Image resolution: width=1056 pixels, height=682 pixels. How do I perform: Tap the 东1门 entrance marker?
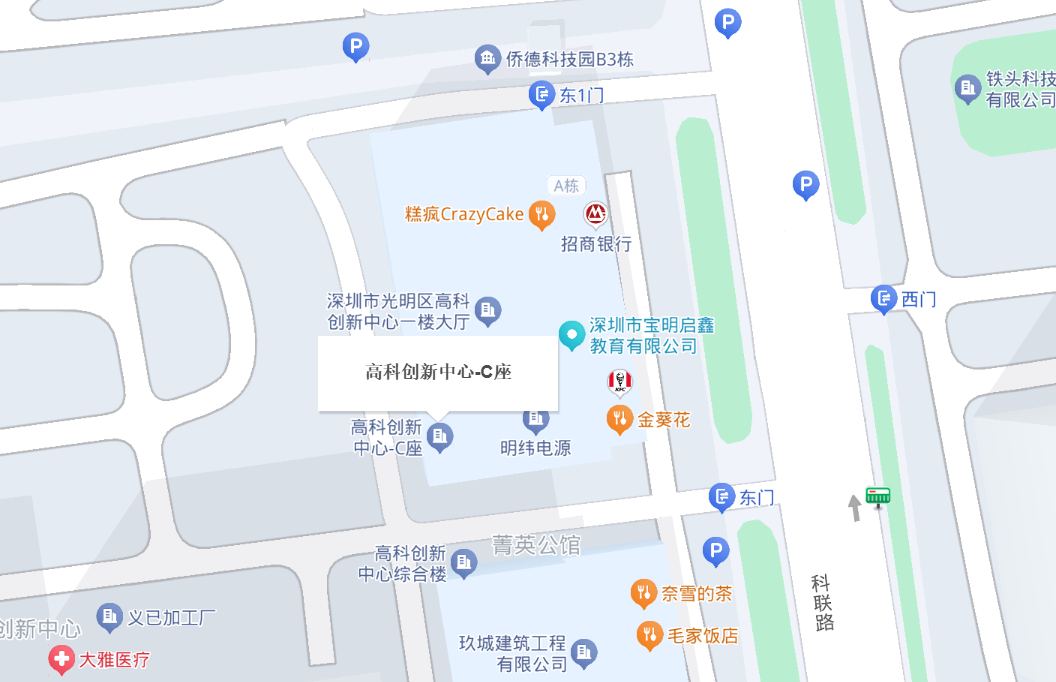click(541, 95)
